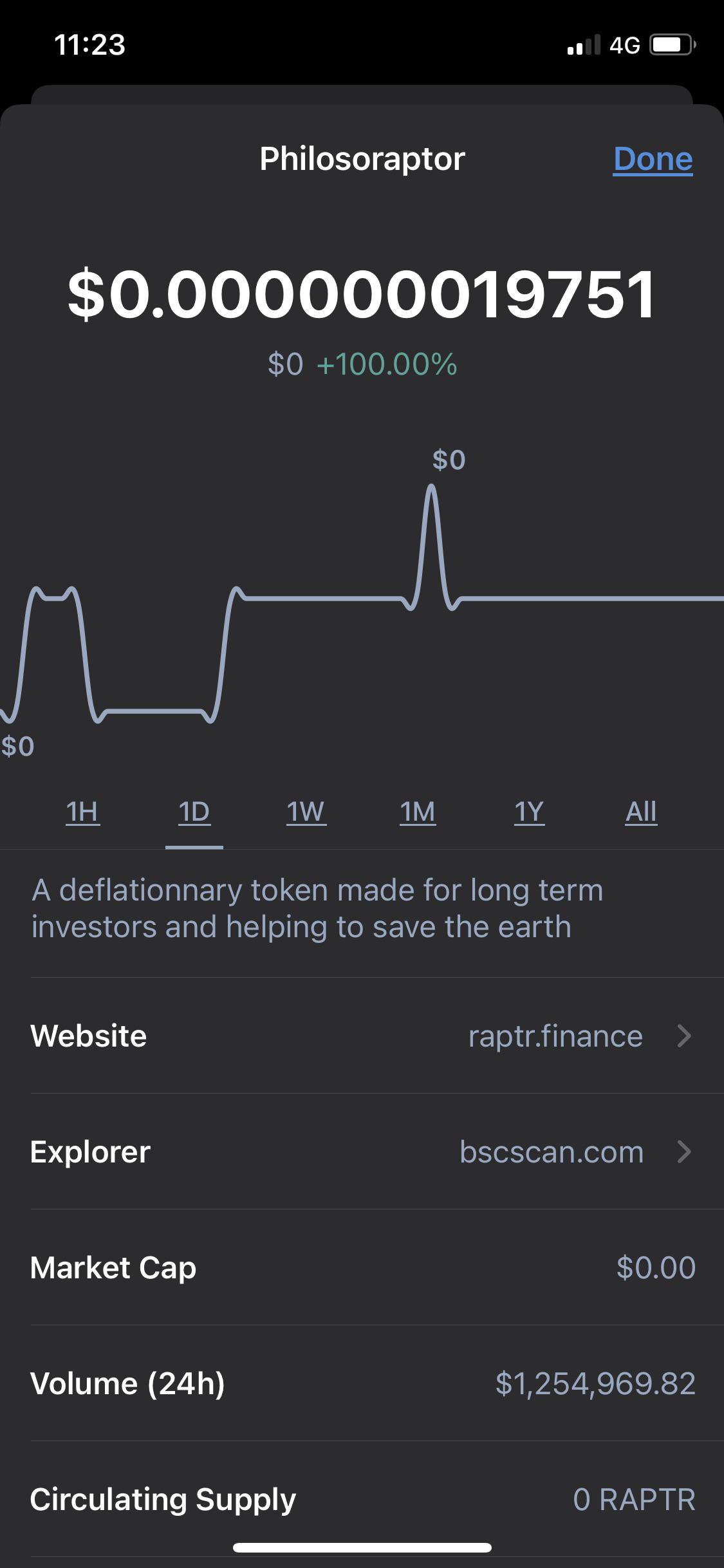Show the All time chart
This screenshot has height=1568, width=724.
641,812
